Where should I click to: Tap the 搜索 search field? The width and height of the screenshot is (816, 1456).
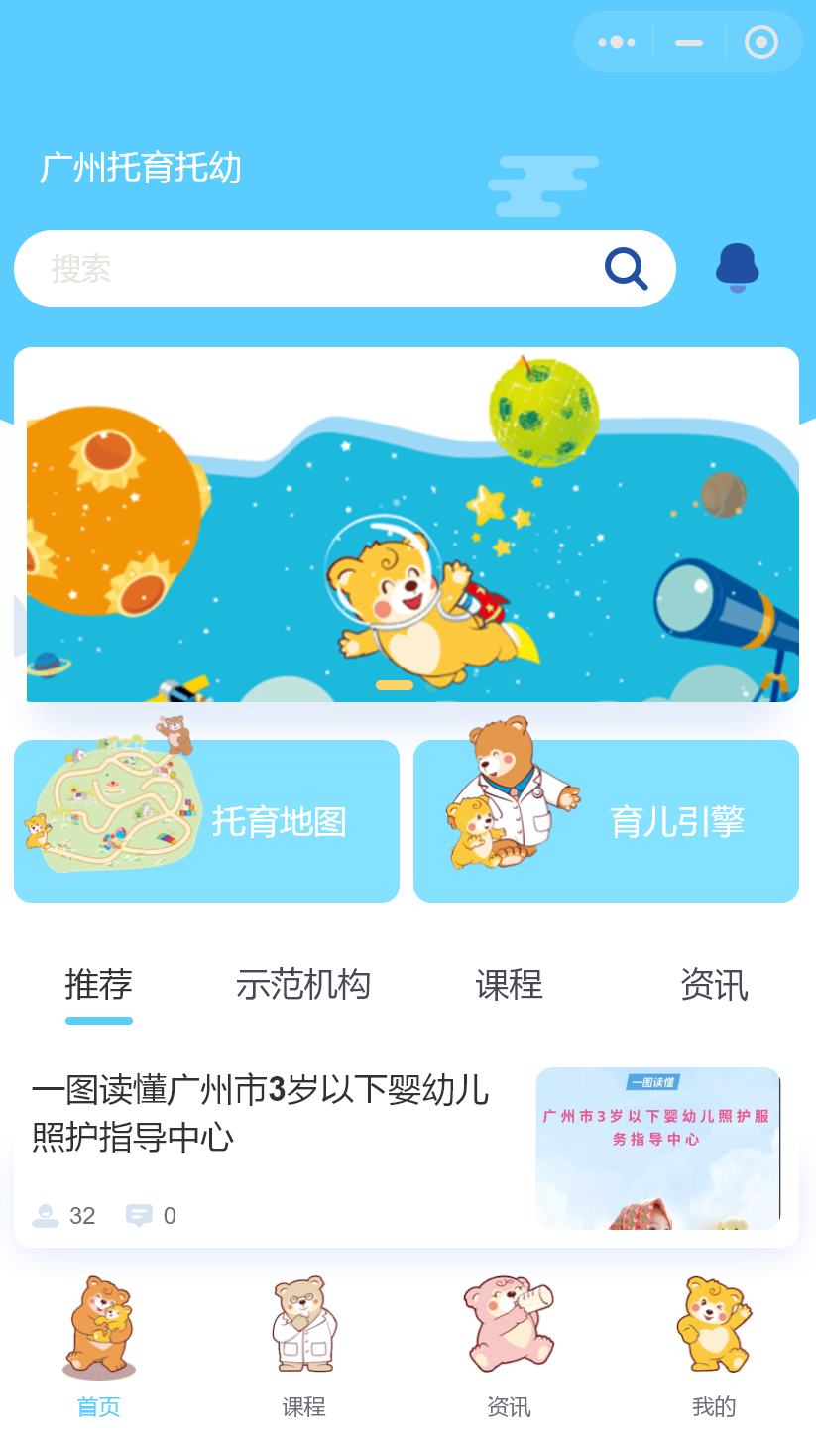(297, 269)
